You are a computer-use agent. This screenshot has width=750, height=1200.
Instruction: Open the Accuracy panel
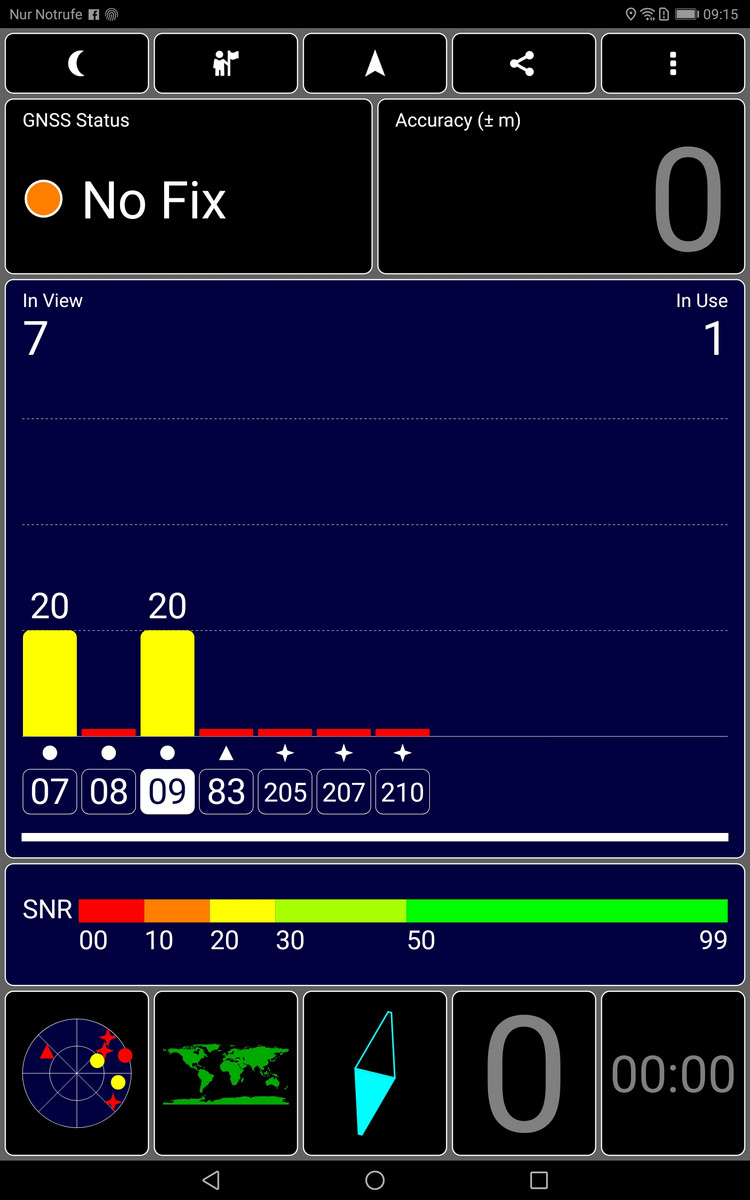pos(561,186)
